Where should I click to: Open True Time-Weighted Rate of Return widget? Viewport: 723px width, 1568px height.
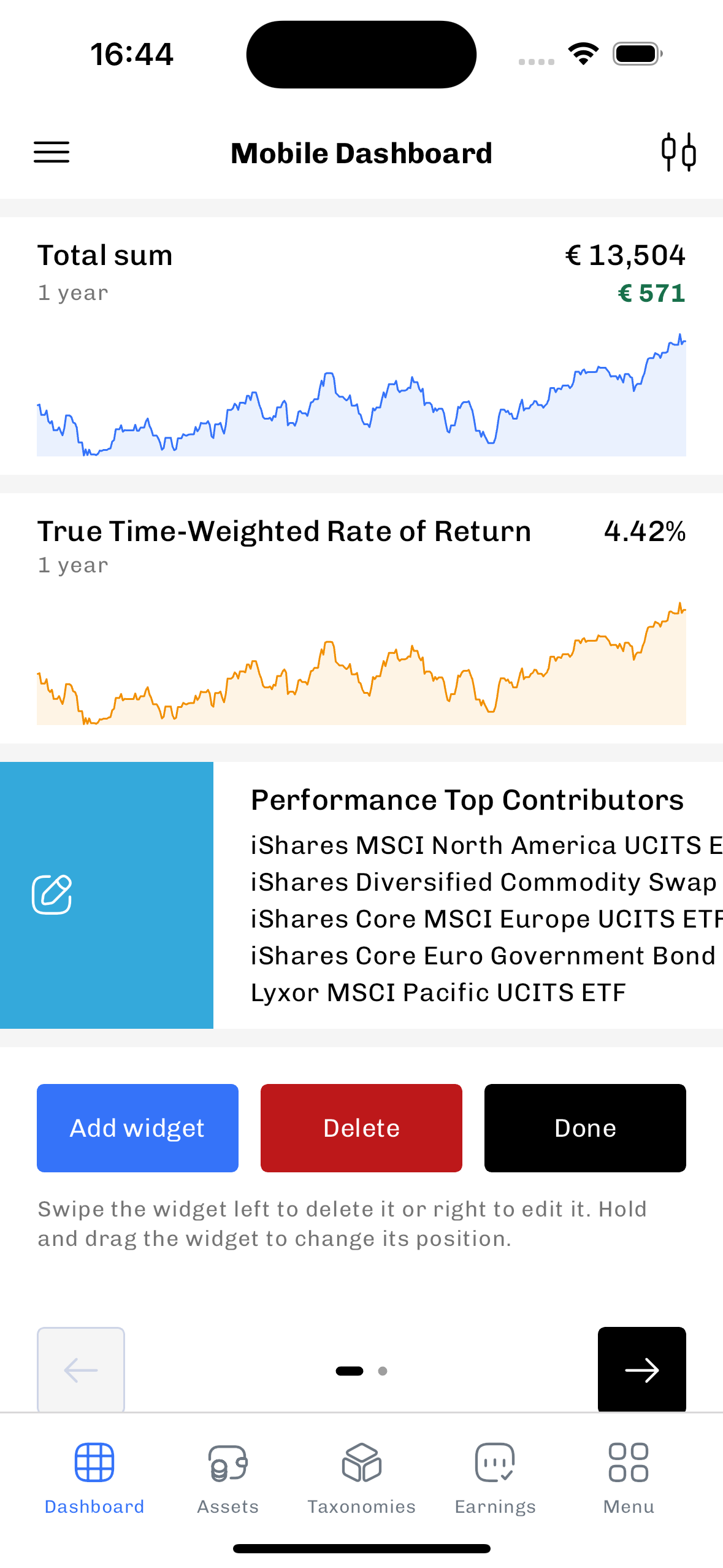pyautogui.click(x=361, y=620)
